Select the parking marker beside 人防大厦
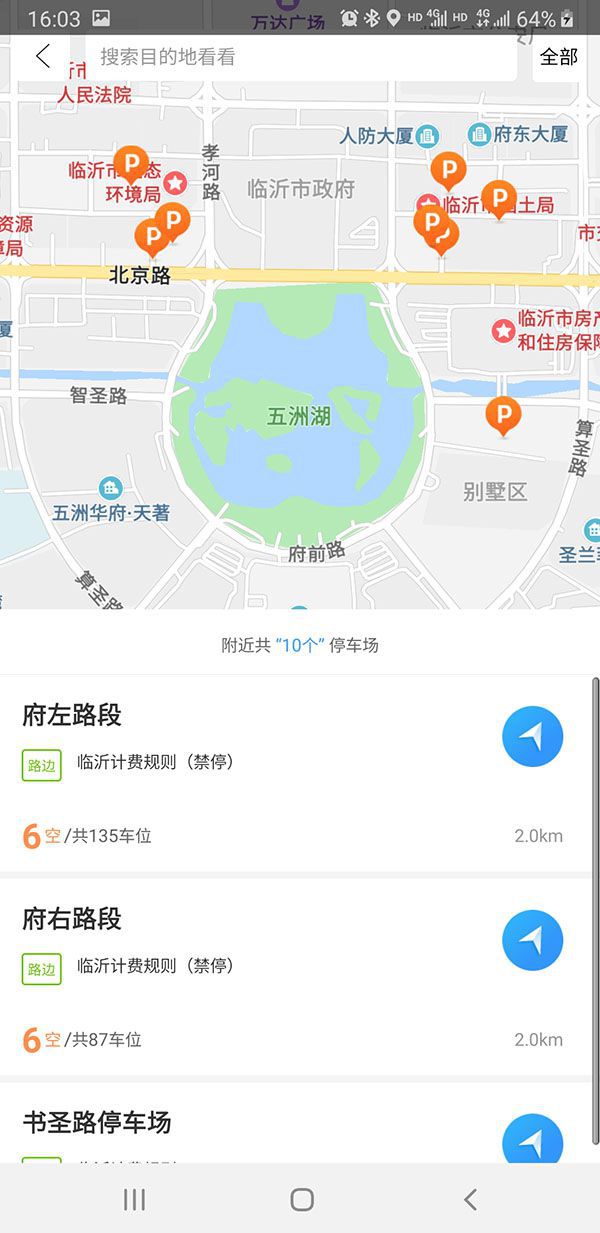The width and height of the screenshot is (600, 1233). click(448, 169)
